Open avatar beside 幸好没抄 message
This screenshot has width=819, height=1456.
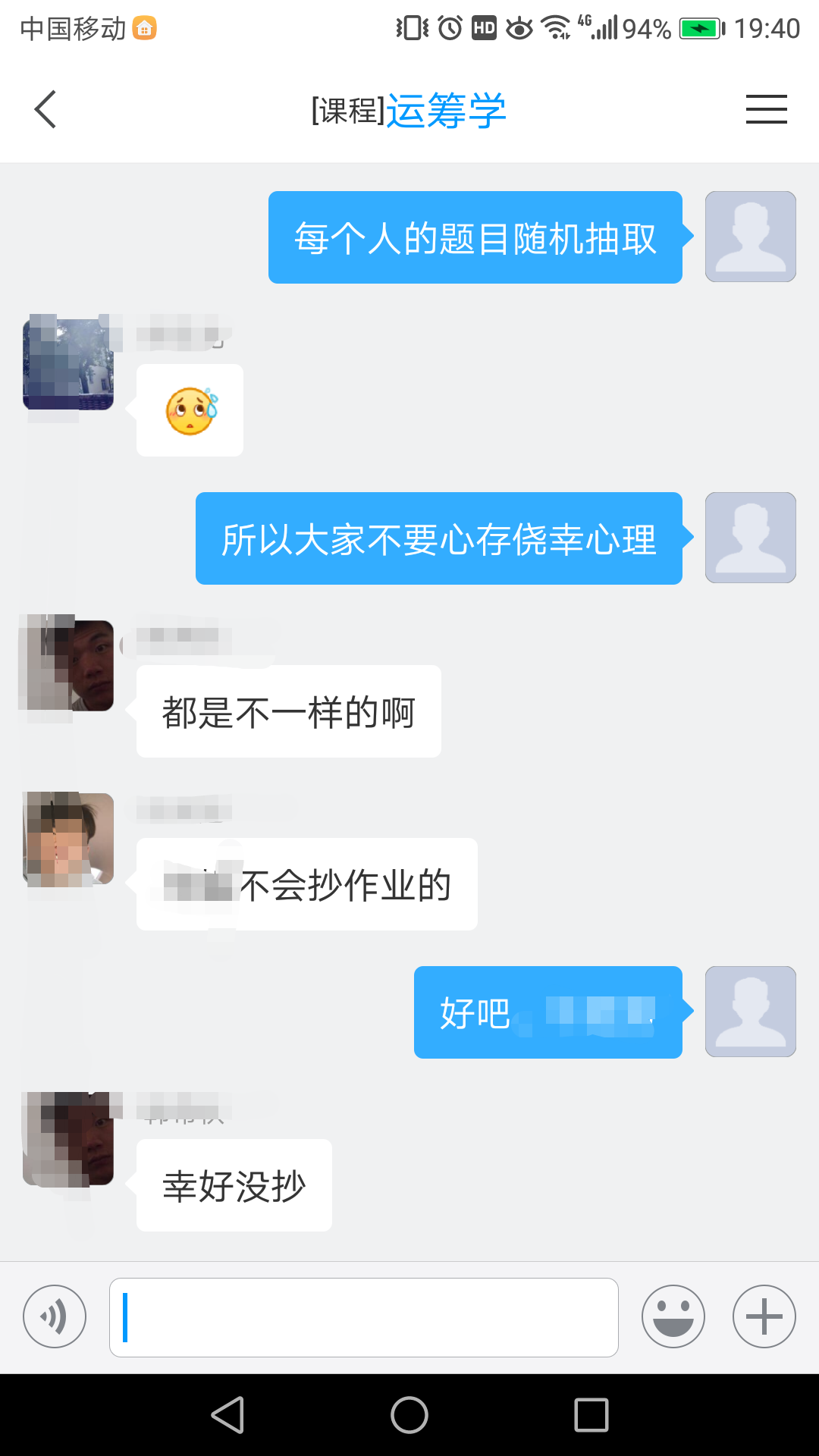[x=68, y=1138]
